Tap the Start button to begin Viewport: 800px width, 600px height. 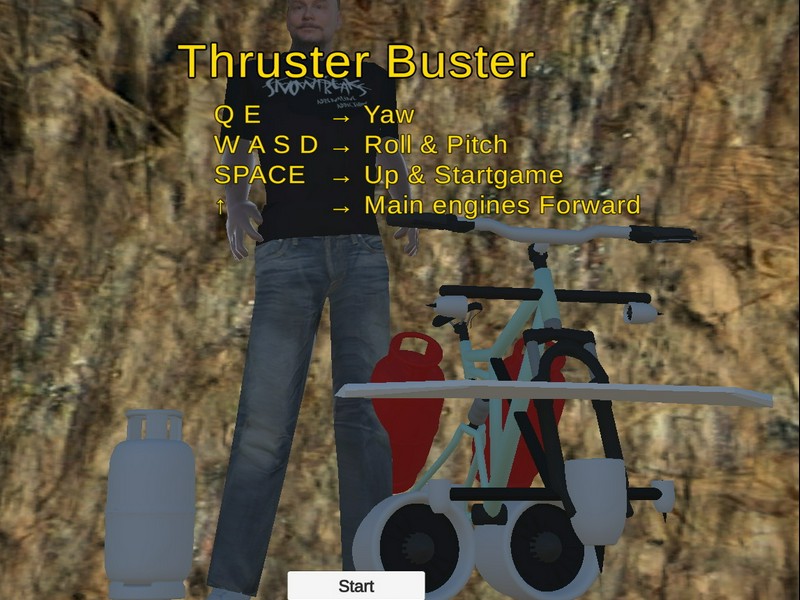[x=356, y=586]
